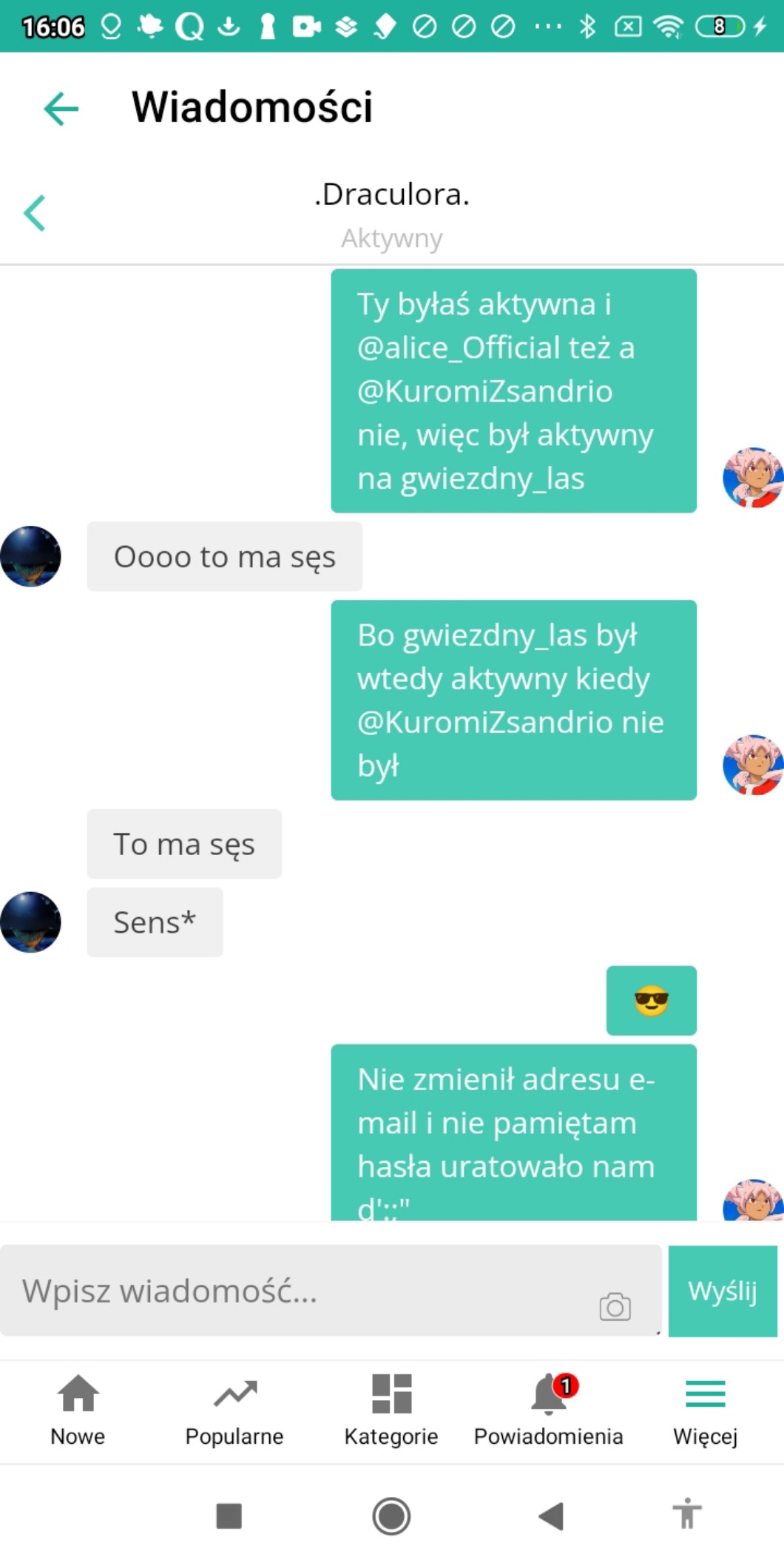Return to chat list via .Draculora. chevron
The width and height of the screenshot is (784, 1568).
[35, 214]
